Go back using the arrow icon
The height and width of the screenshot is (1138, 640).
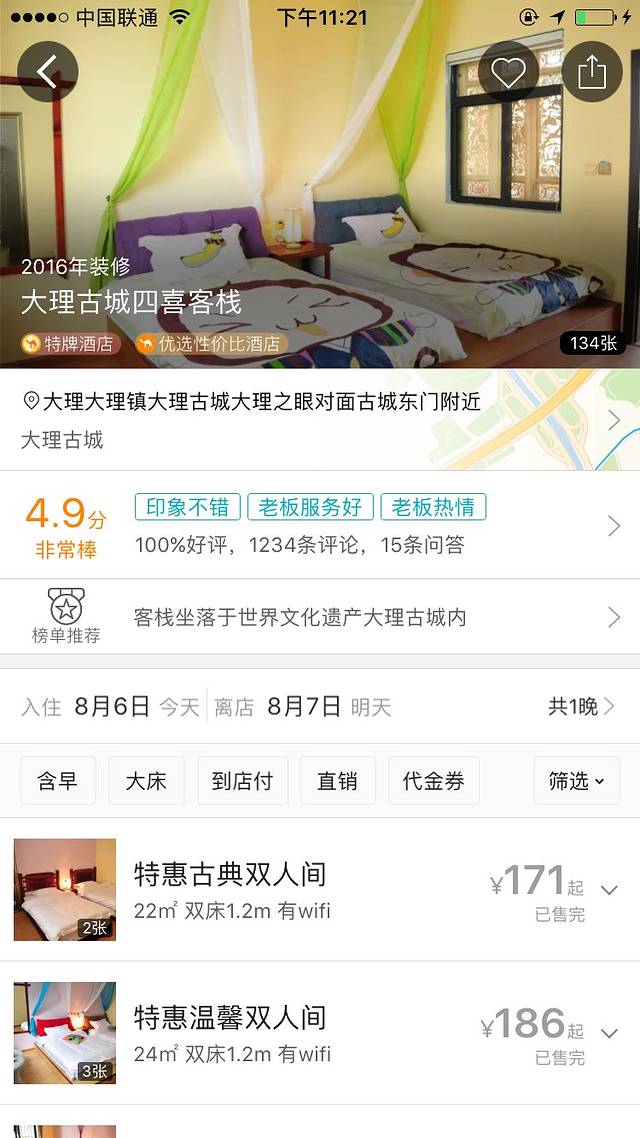coord(47,71)
